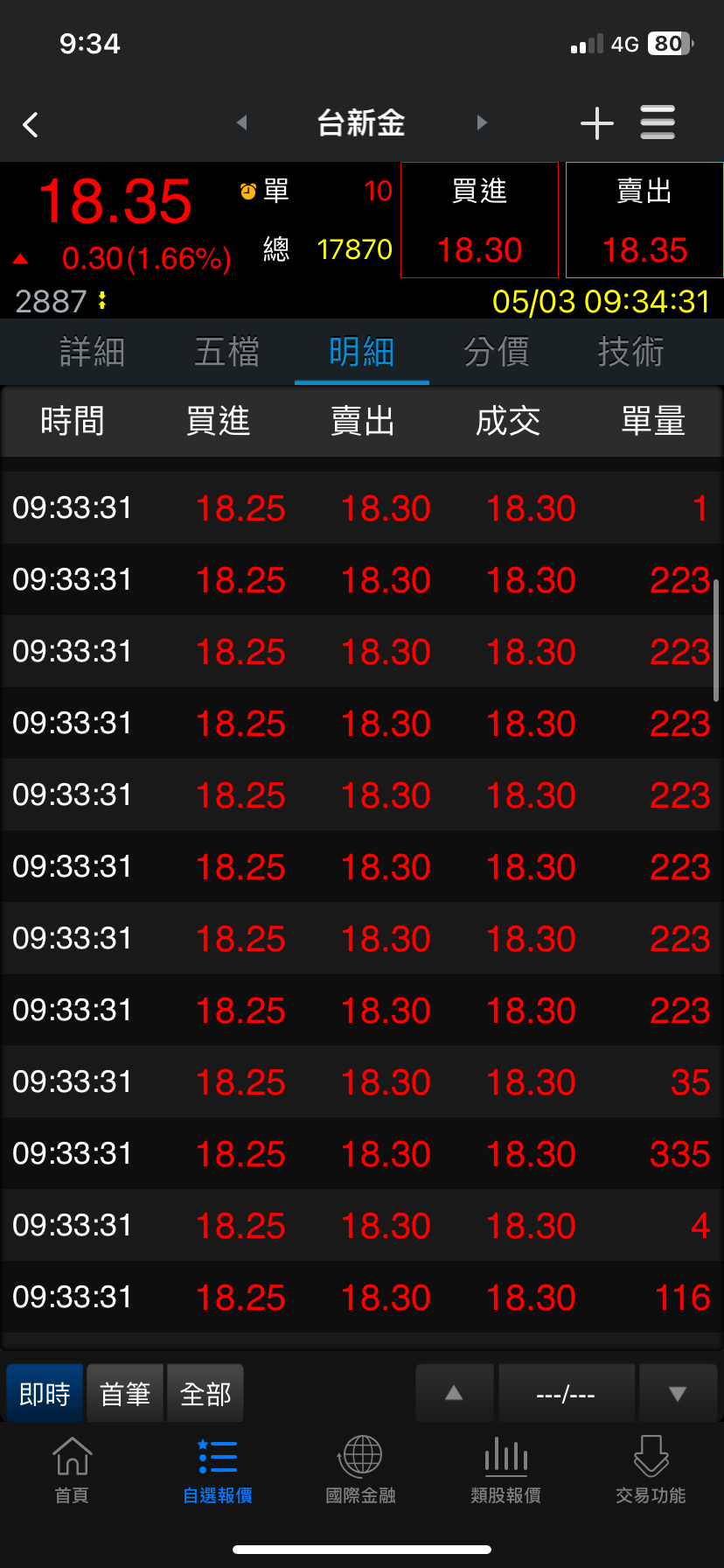Tap the page-up triangle button

tap(454, 1393)
